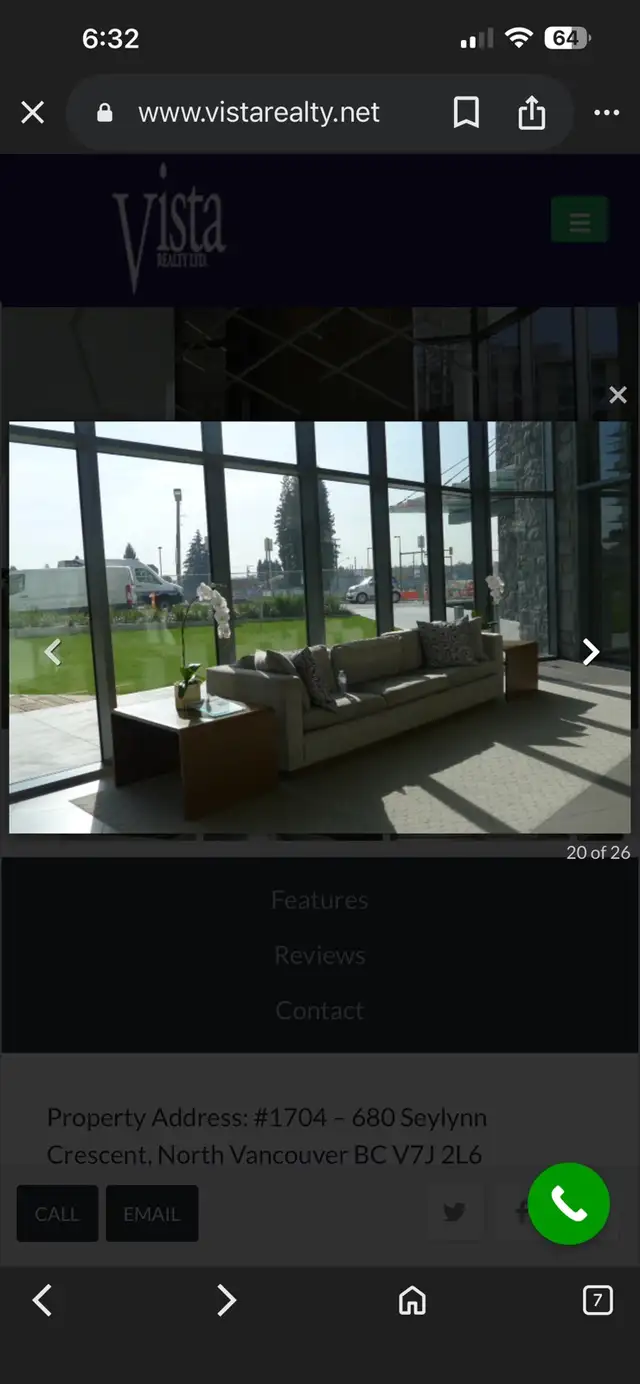The width and height of the screenshot is (640, 1384).
Task: Tap the vistarealty.net address bar
Action: pyautogui.click(x=258, y=113)
